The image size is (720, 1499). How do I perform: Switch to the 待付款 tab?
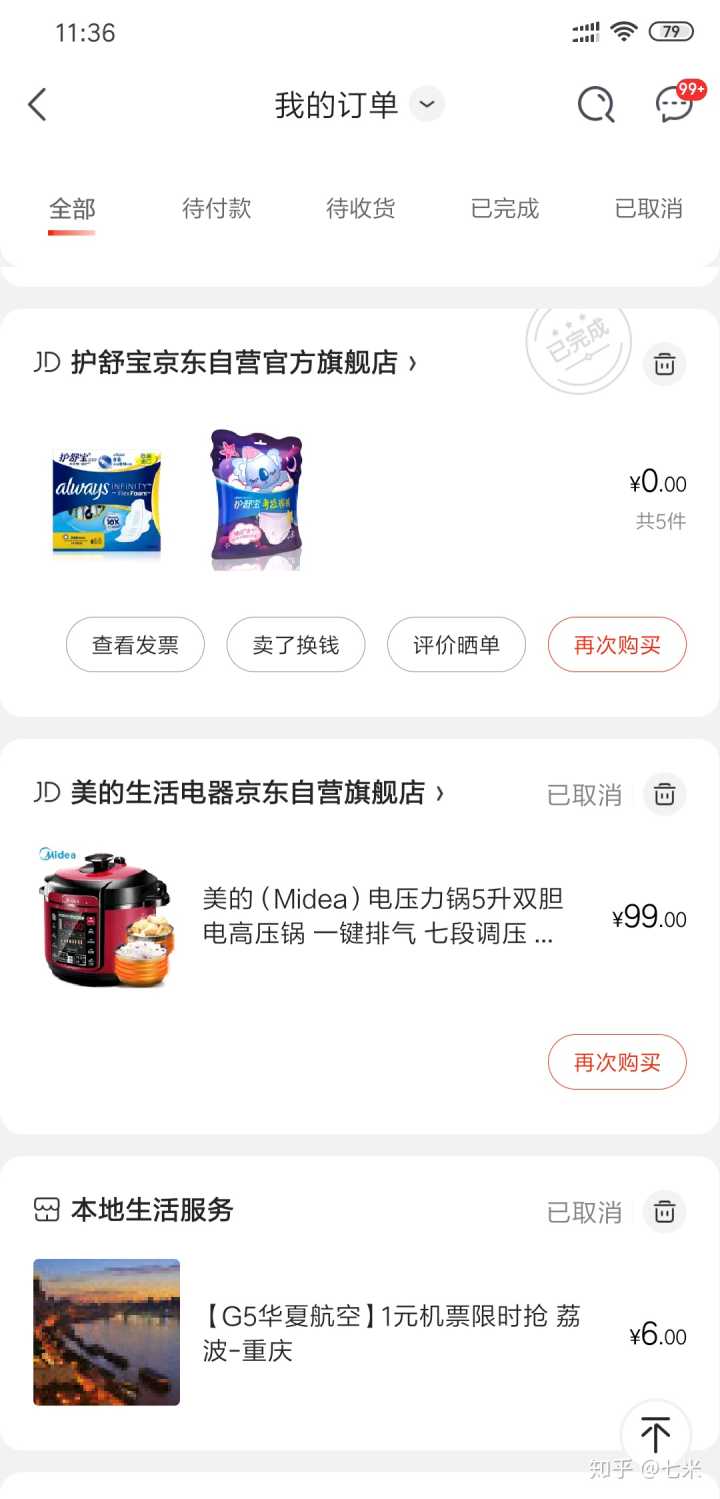coord(216,209)
